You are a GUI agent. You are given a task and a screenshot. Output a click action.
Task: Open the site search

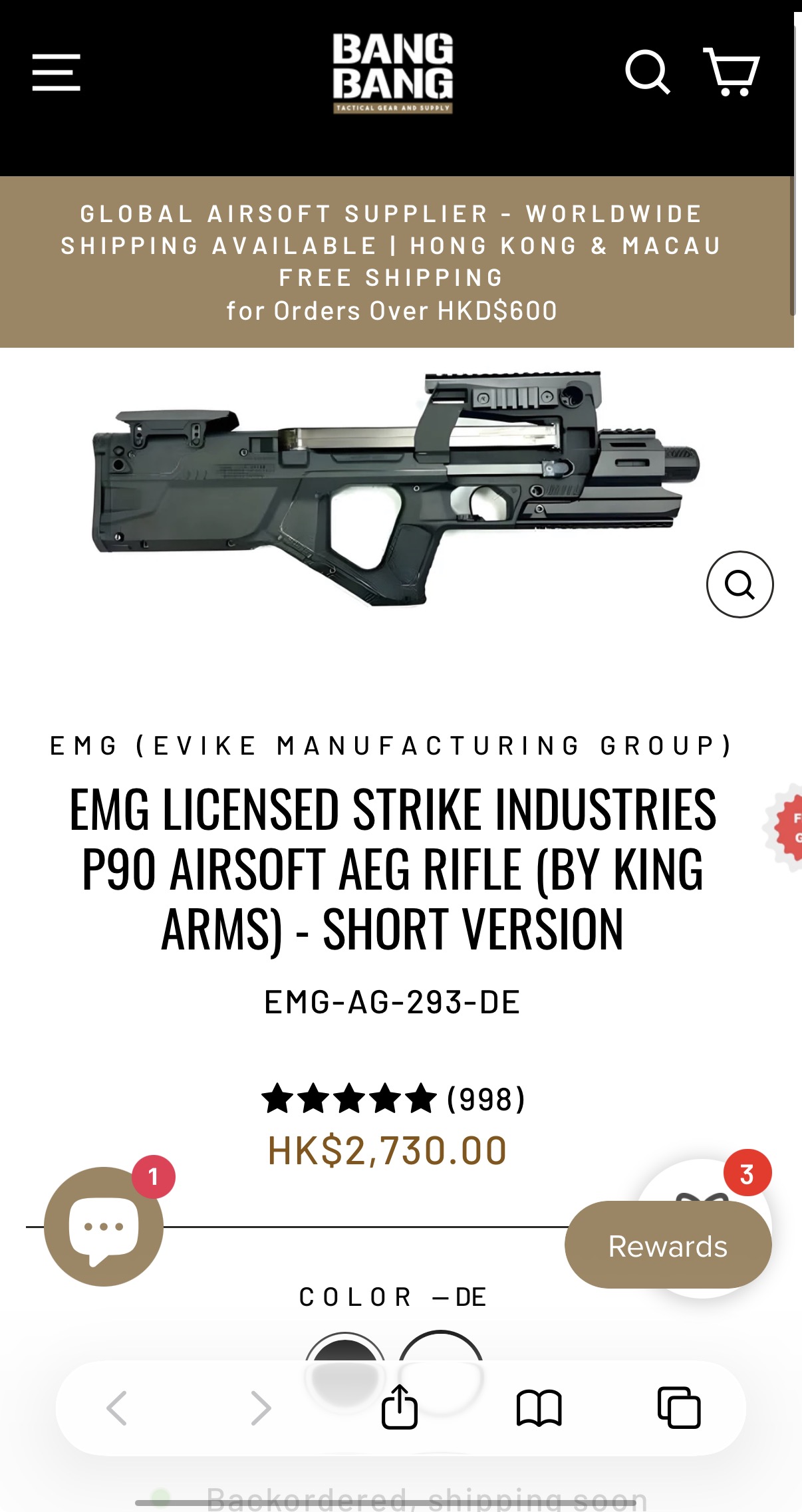(x=647, y=72)
